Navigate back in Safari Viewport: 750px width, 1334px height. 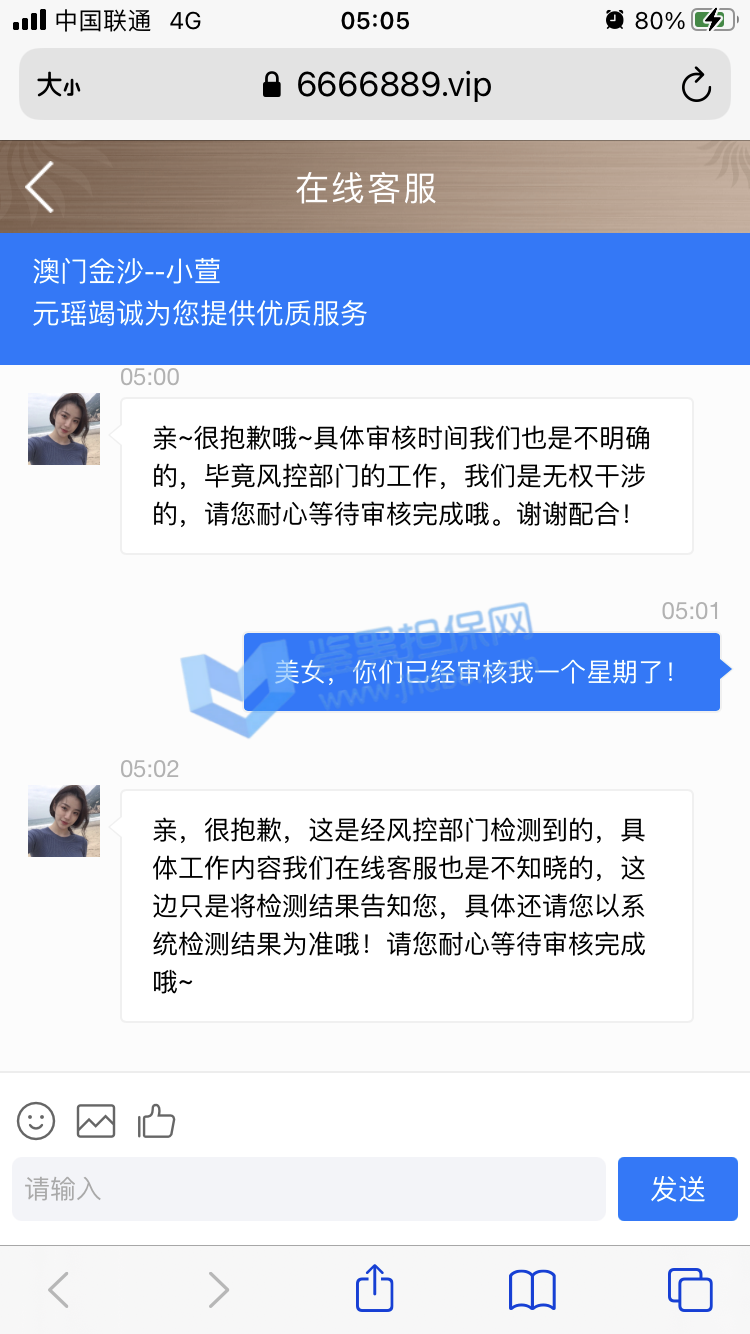[x=59, y=1289]
